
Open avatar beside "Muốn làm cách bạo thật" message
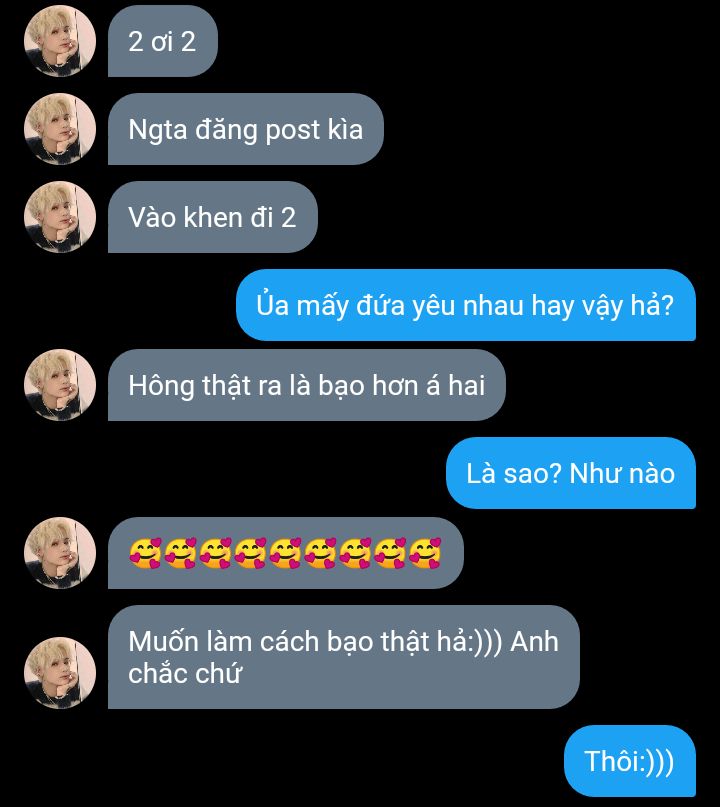pos(60,673)
